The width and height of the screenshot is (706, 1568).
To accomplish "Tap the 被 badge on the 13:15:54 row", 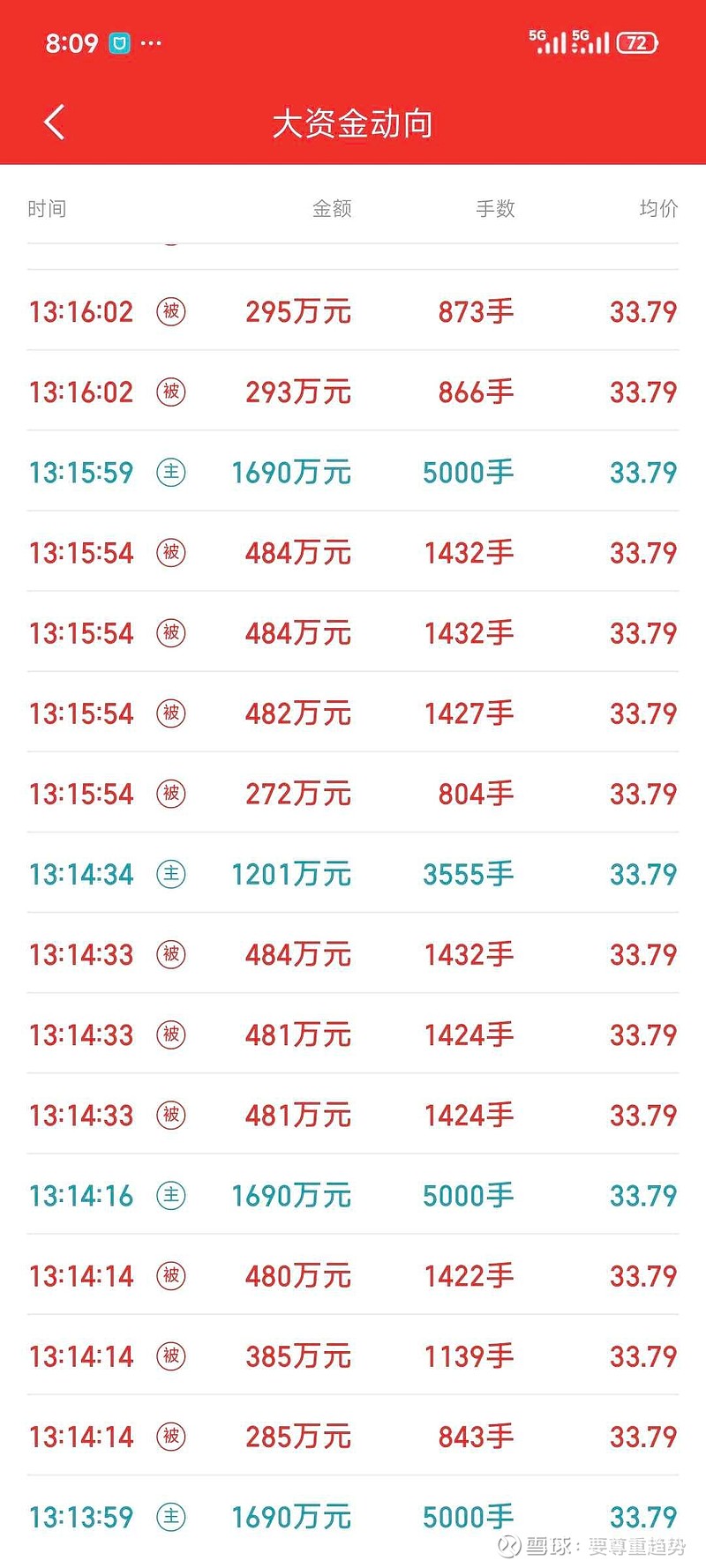I will tap(171, 553).
